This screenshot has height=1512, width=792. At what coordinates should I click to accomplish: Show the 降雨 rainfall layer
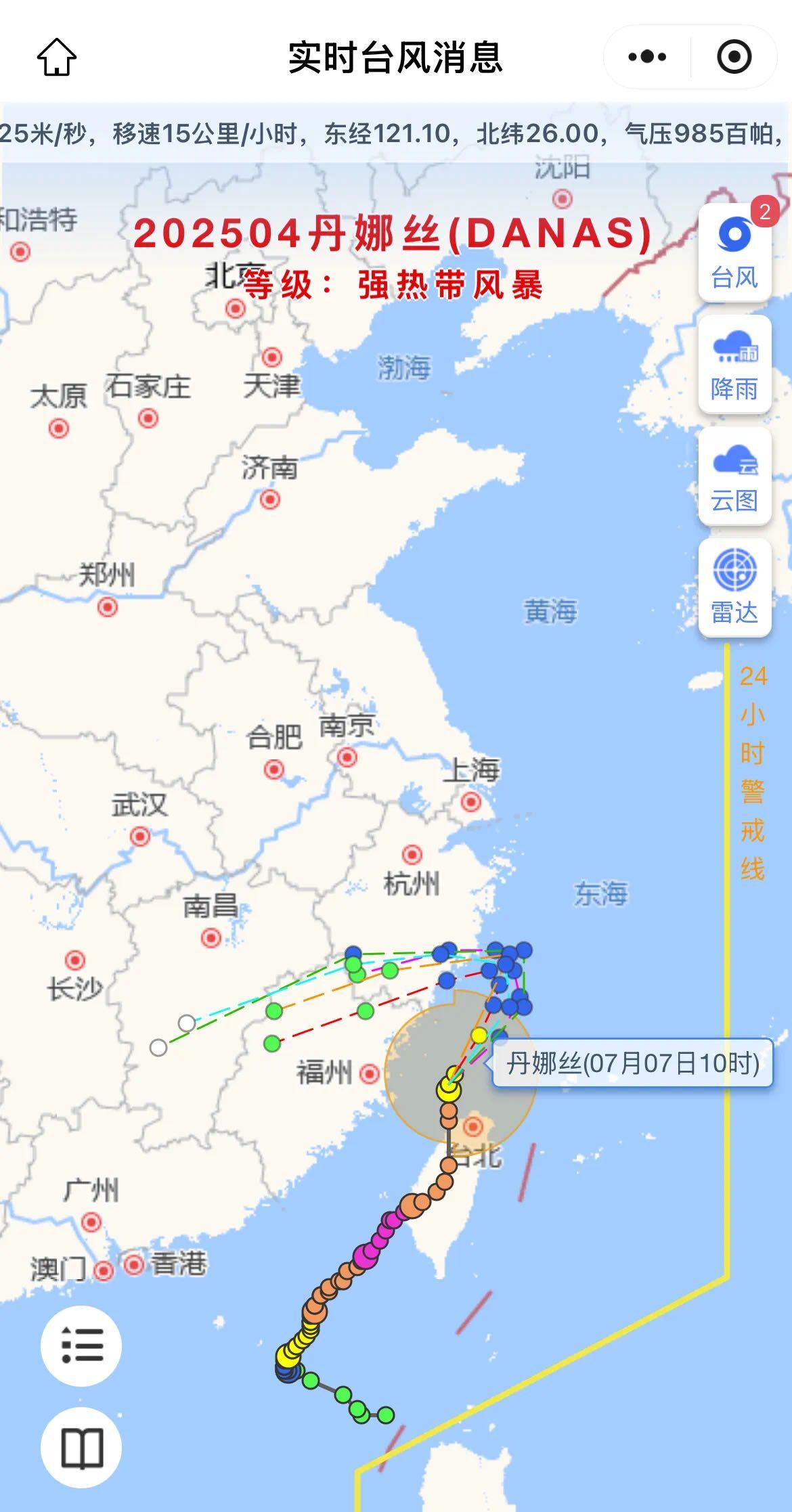pos(734,365)
